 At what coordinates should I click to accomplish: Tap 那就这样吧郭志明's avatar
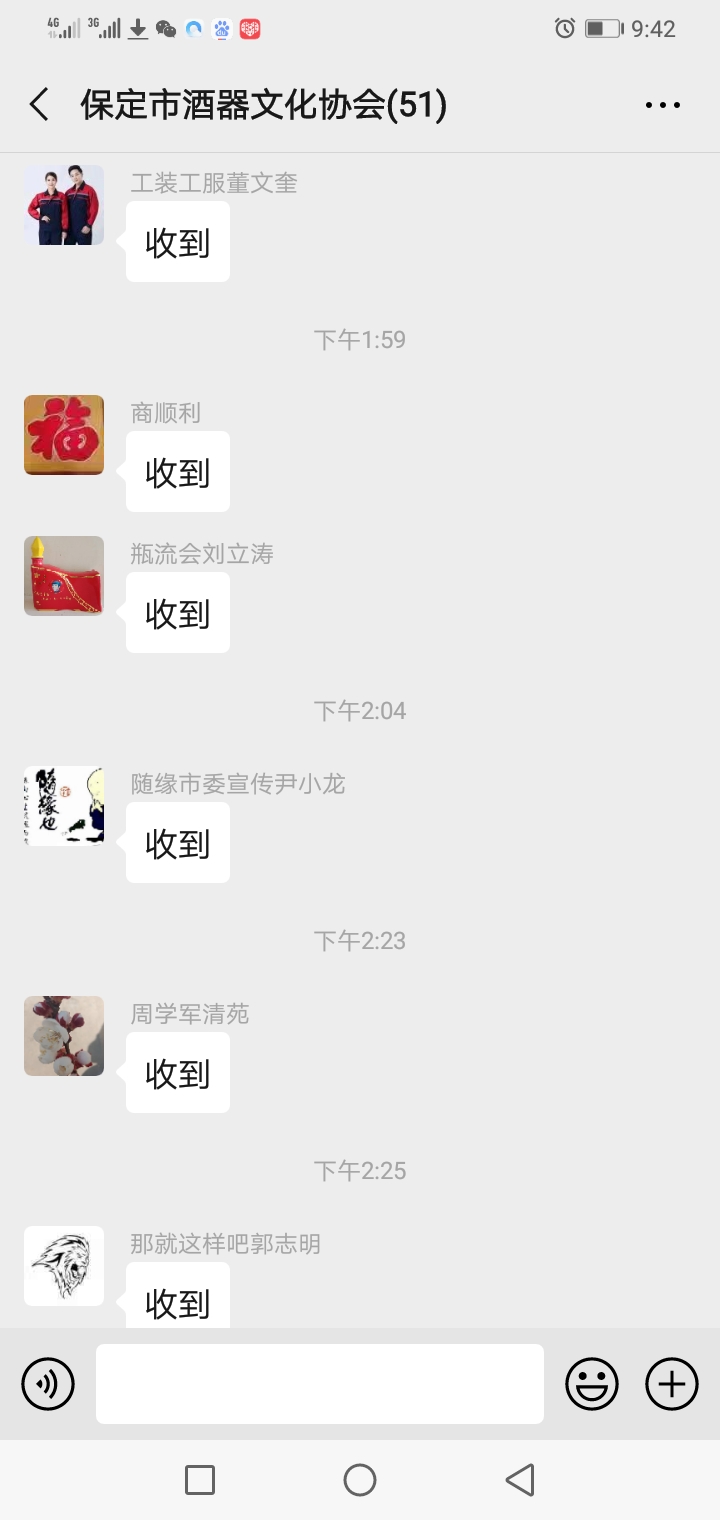(x=64, y=1266)
